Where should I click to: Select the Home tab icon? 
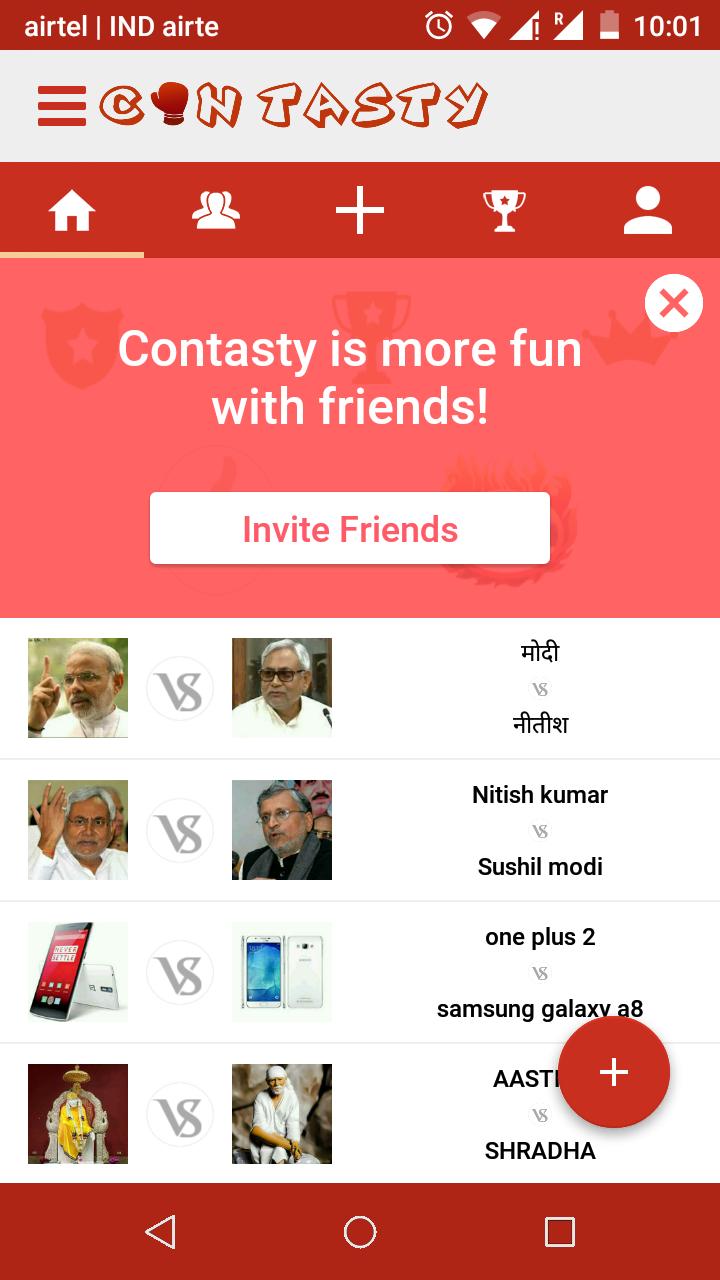tap(71, 207)
